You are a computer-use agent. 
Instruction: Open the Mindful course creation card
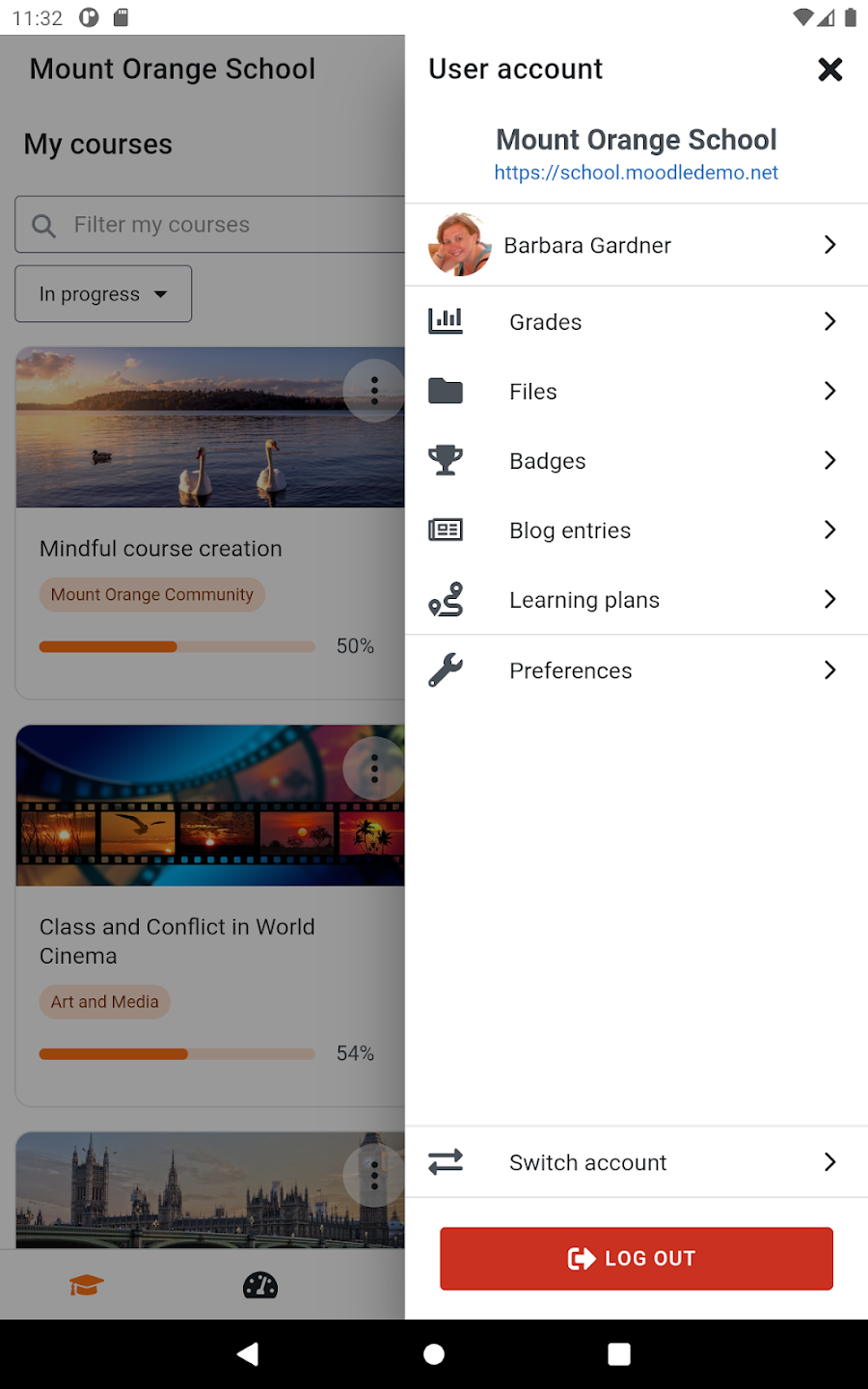161,548
